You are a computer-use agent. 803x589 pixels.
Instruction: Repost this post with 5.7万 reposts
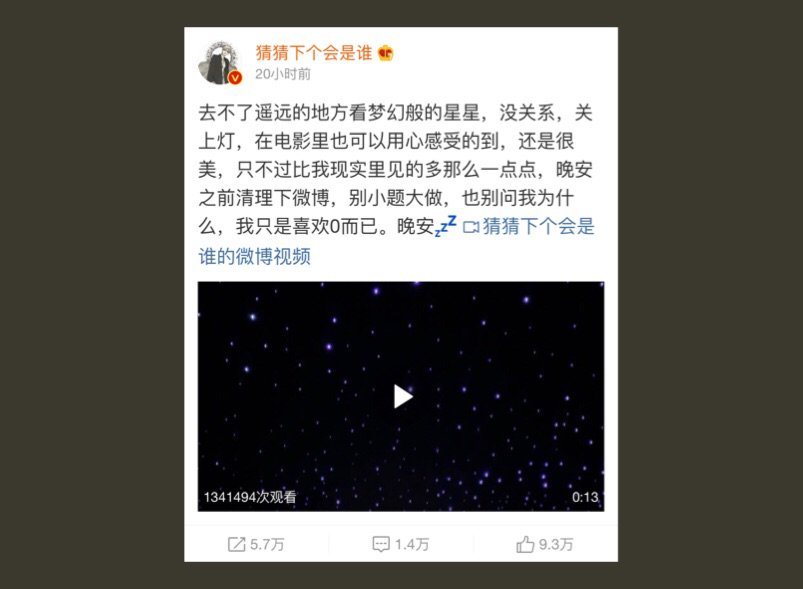pos(255,544)
